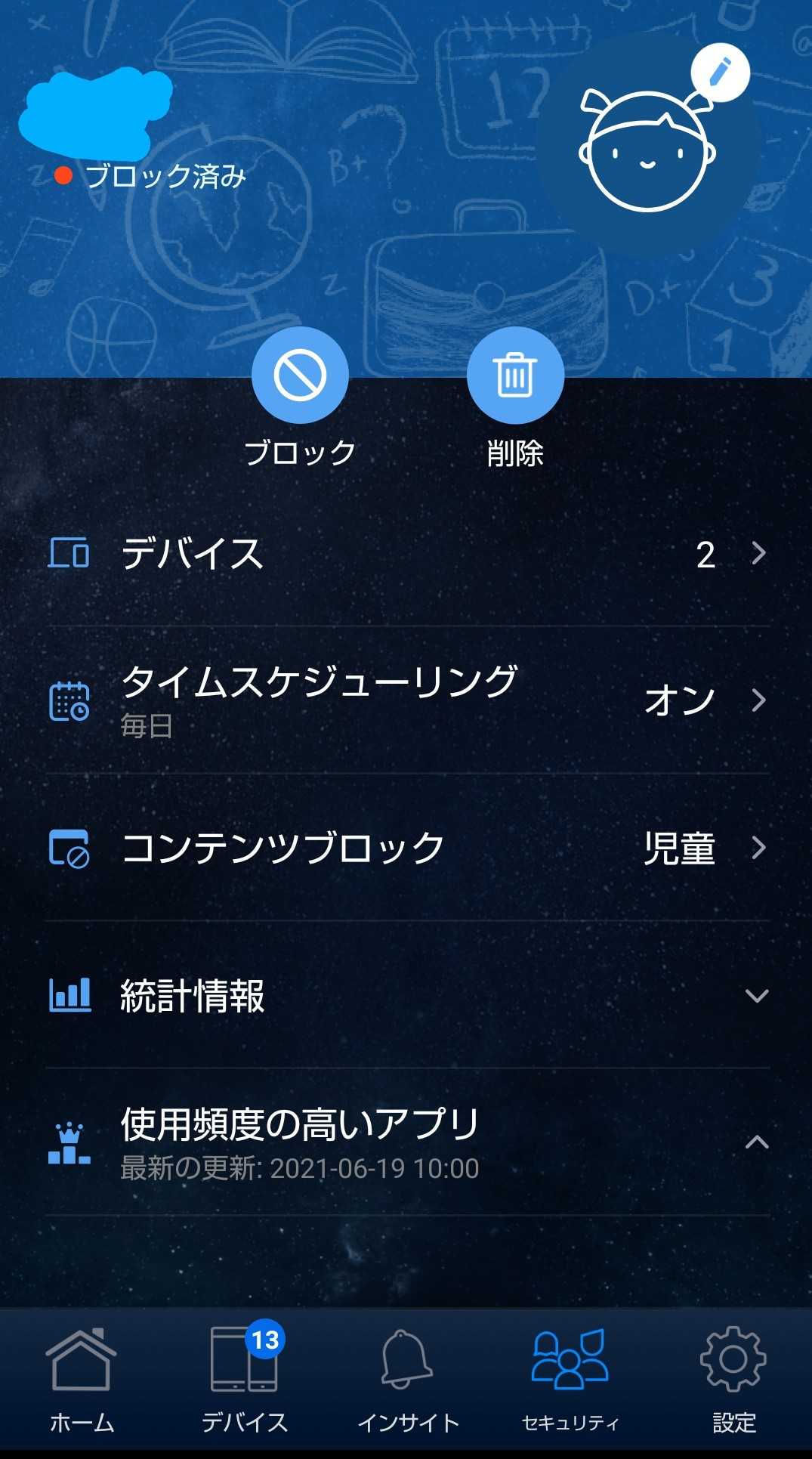Delete this profile with 削除
Viewport: 812px width, 1459px height.
tap(515, 376)
